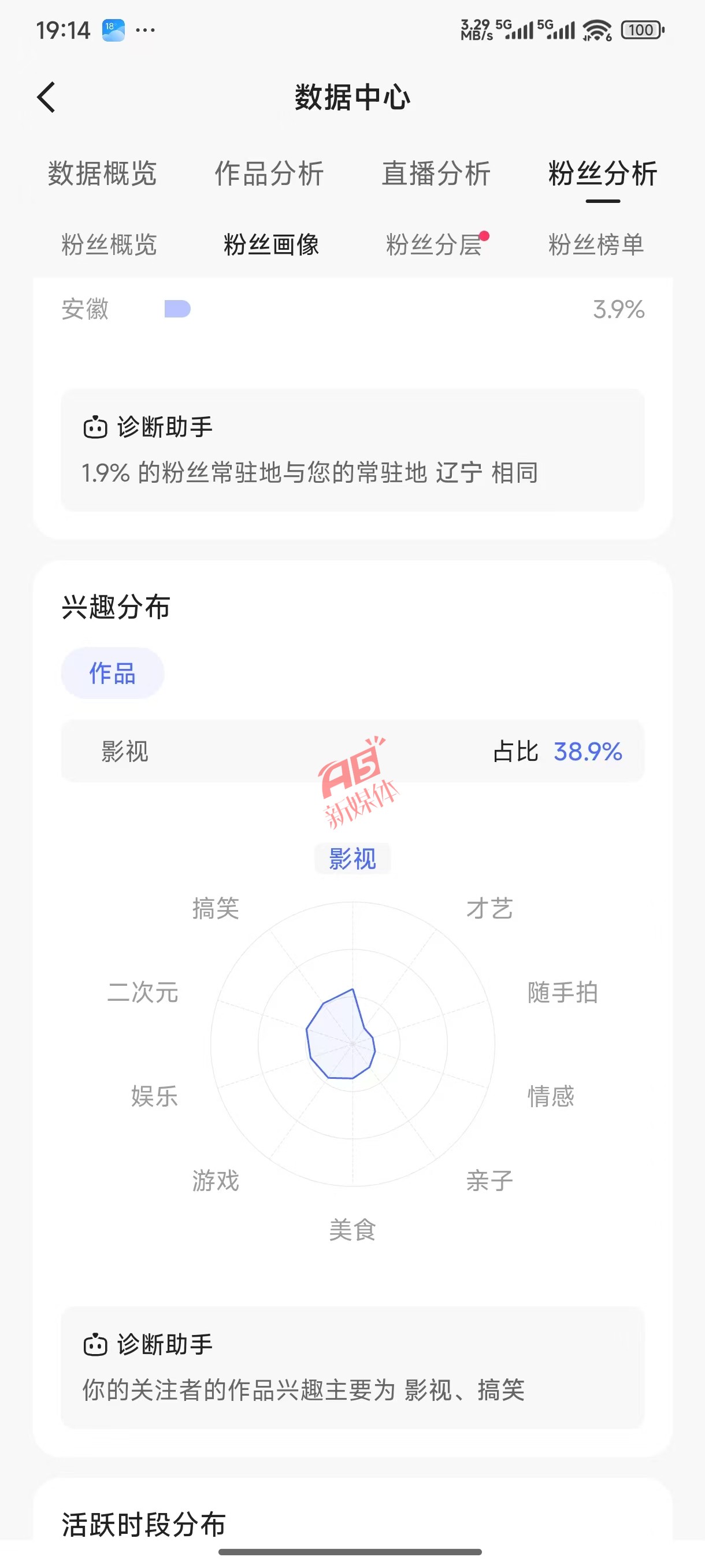
Task: Tap 美食 on the radar chart
Action: click(x=353, y=1230)
